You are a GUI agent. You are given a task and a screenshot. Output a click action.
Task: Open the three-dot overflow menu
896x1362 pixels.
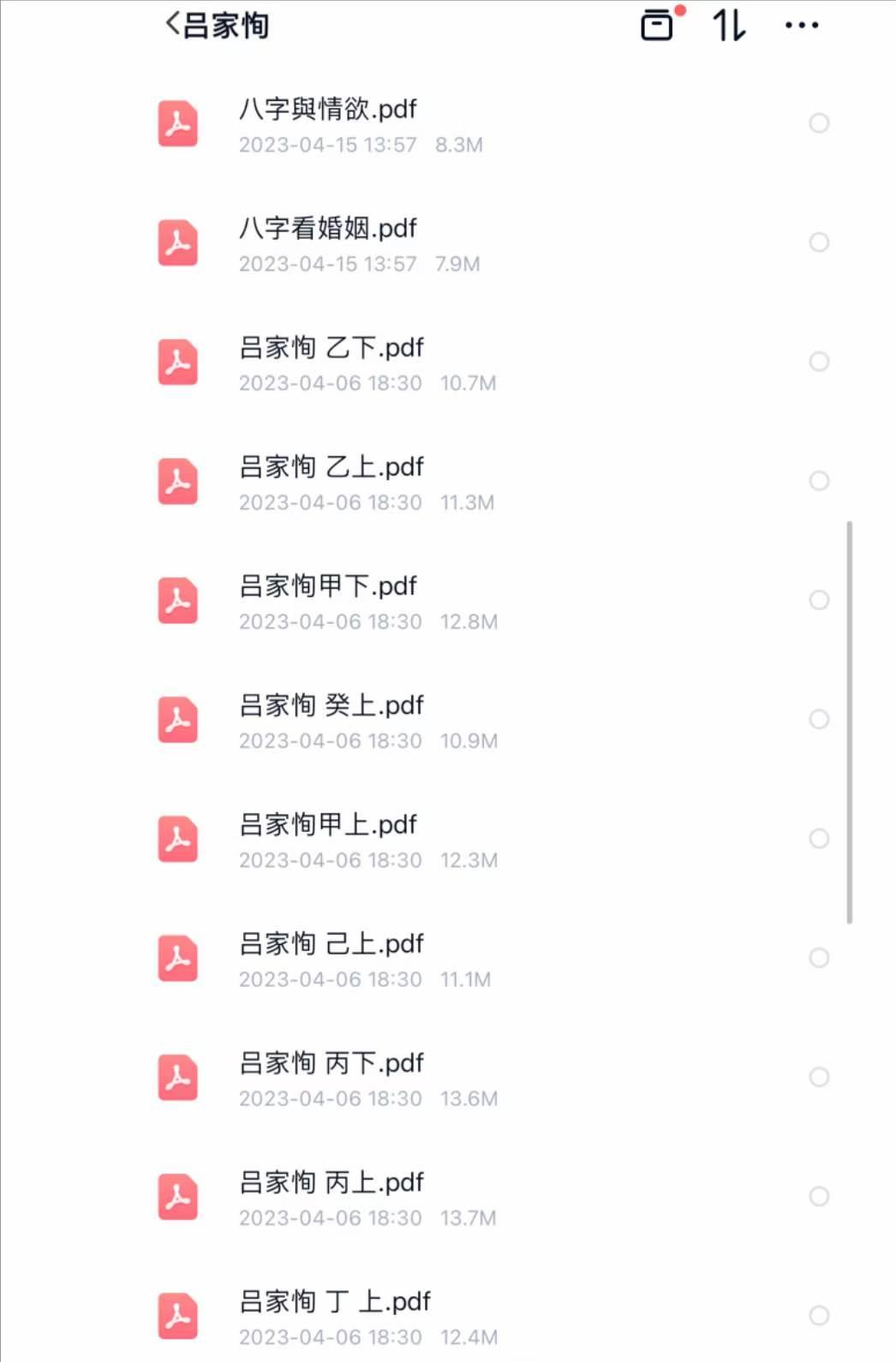click(802, 25)
